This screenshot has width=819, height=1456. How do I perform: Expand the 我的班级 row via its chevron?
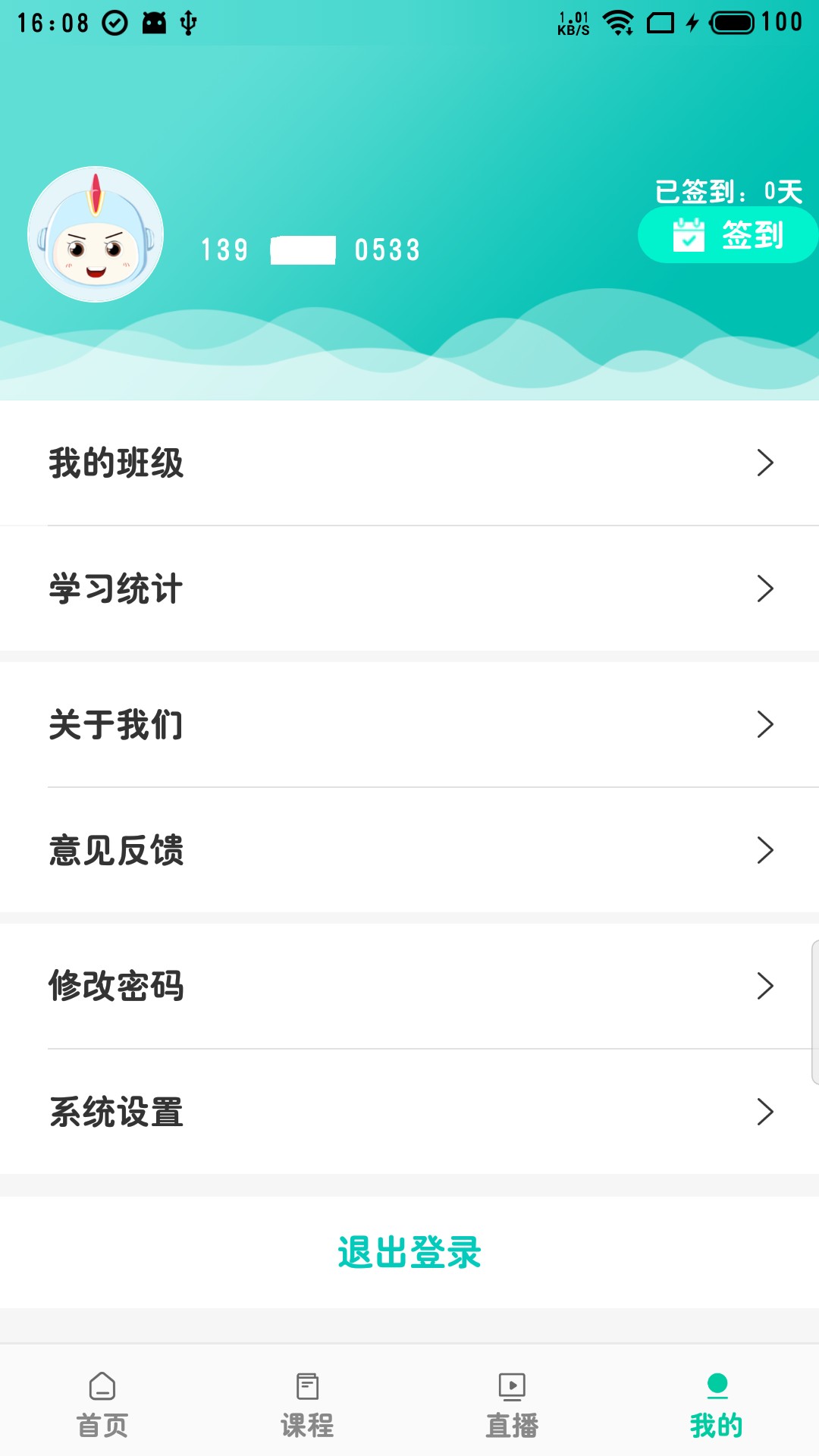[x=766, y=465]
